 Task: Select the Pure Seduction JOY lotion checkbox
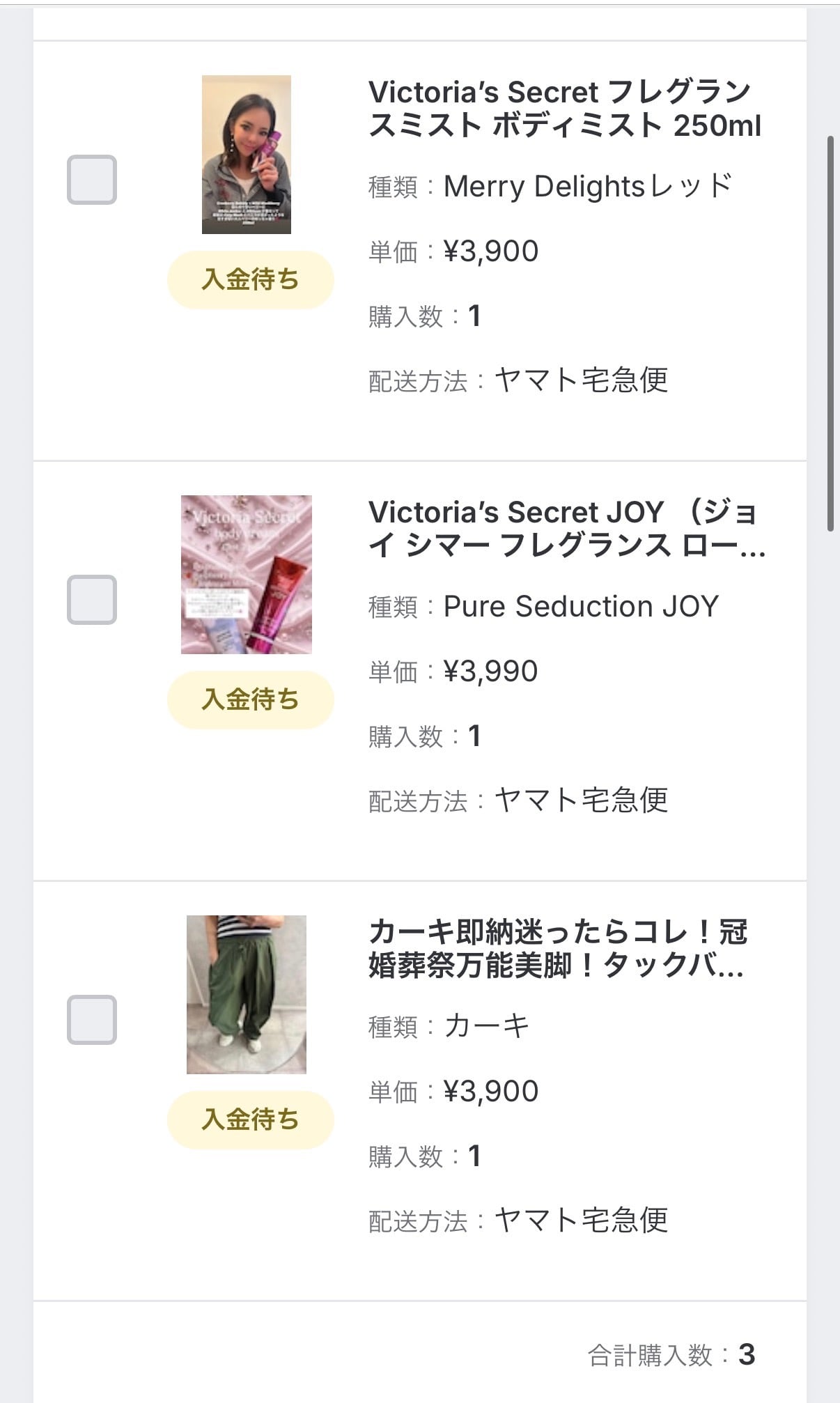91,600
